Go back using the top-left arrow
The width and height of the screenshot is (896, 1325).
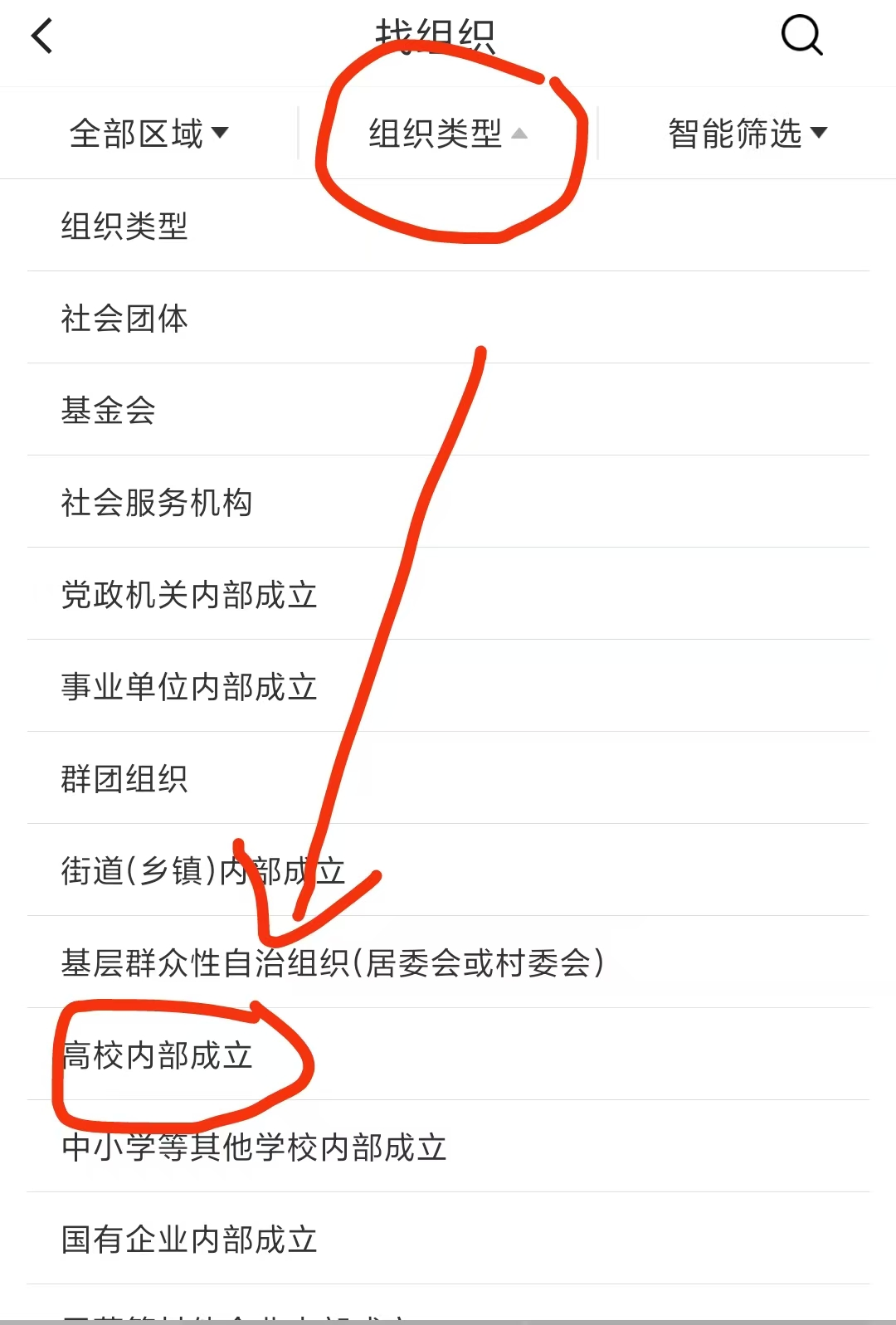click(x=41, y=37)
